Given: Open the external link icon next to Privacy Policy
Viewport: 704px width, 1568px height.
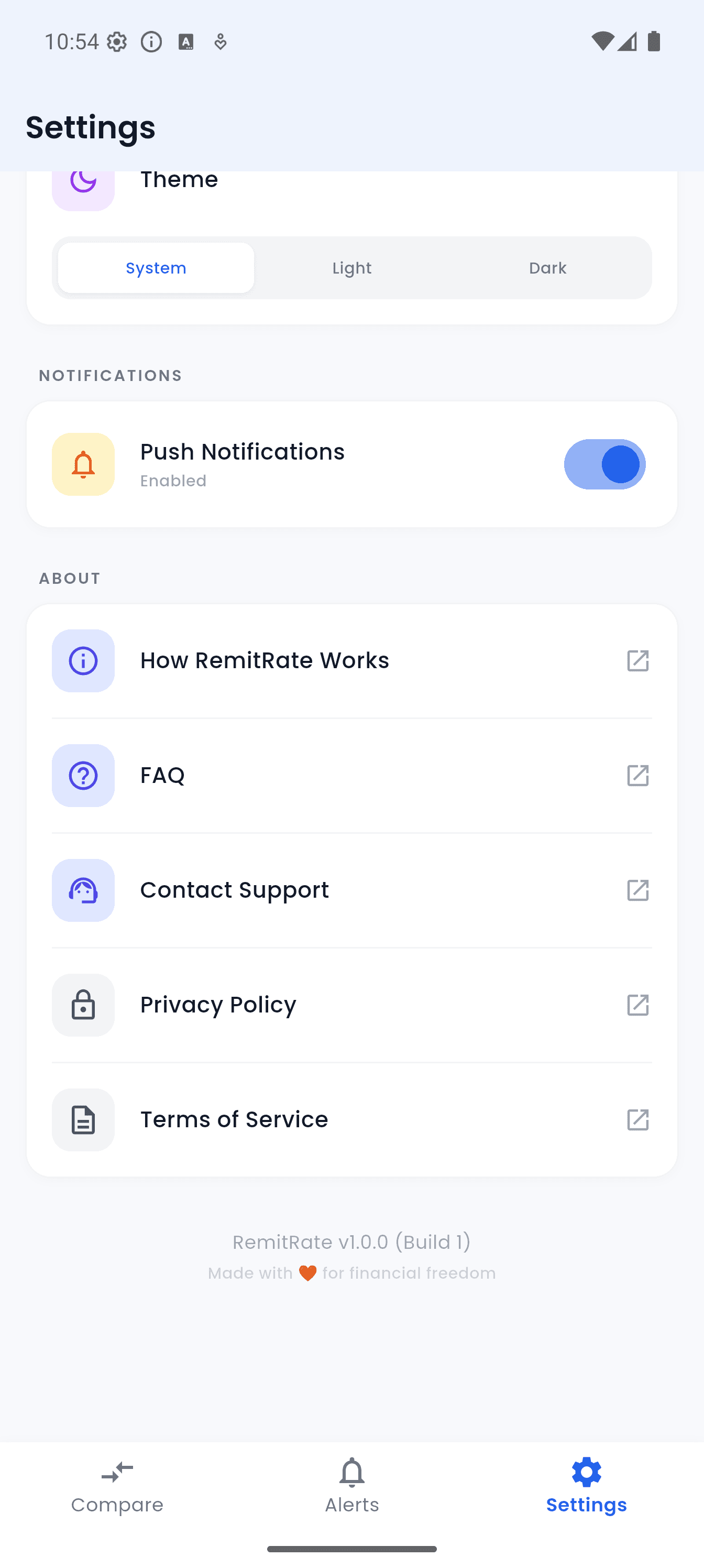Looking at the screenshot, I should 637,1005.
